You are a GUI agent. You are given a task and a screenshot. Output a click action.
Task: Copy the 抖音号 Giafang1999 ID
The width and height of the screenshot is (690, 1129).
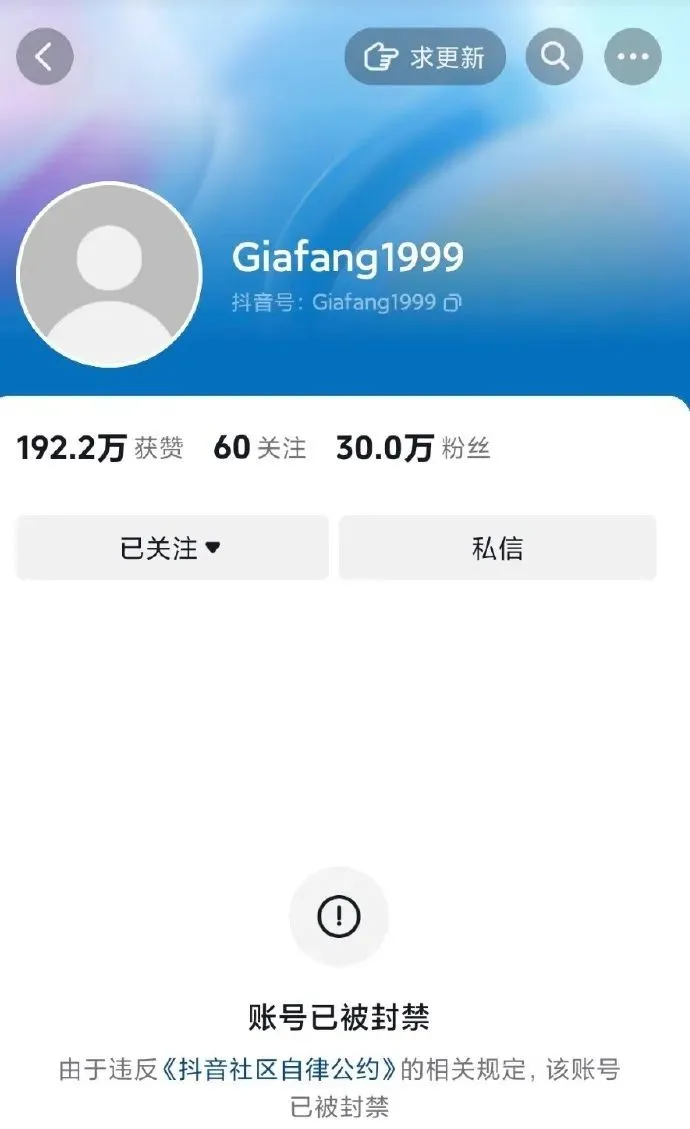pyautogui.click(x=453, y=302)
